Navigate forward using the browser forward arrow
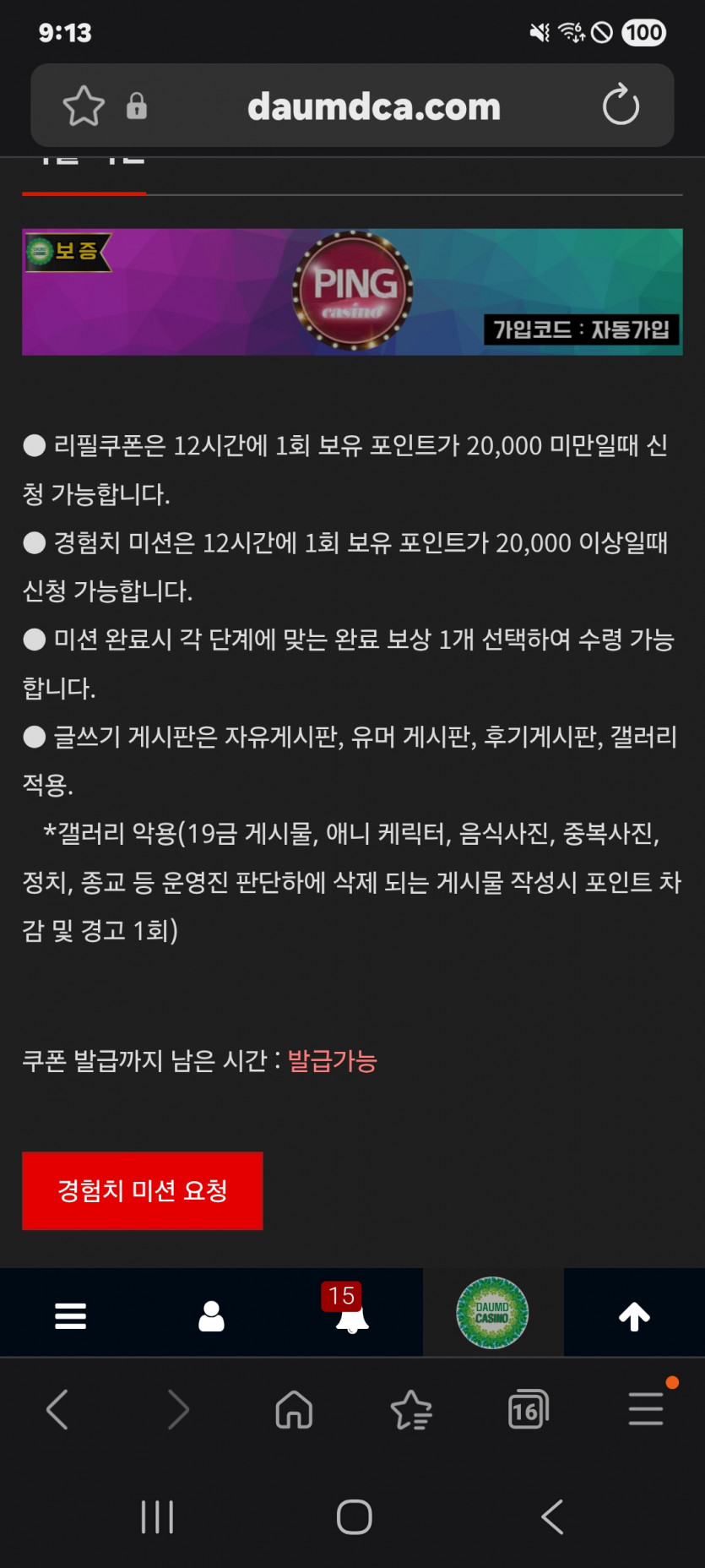 click(176, 1409)
